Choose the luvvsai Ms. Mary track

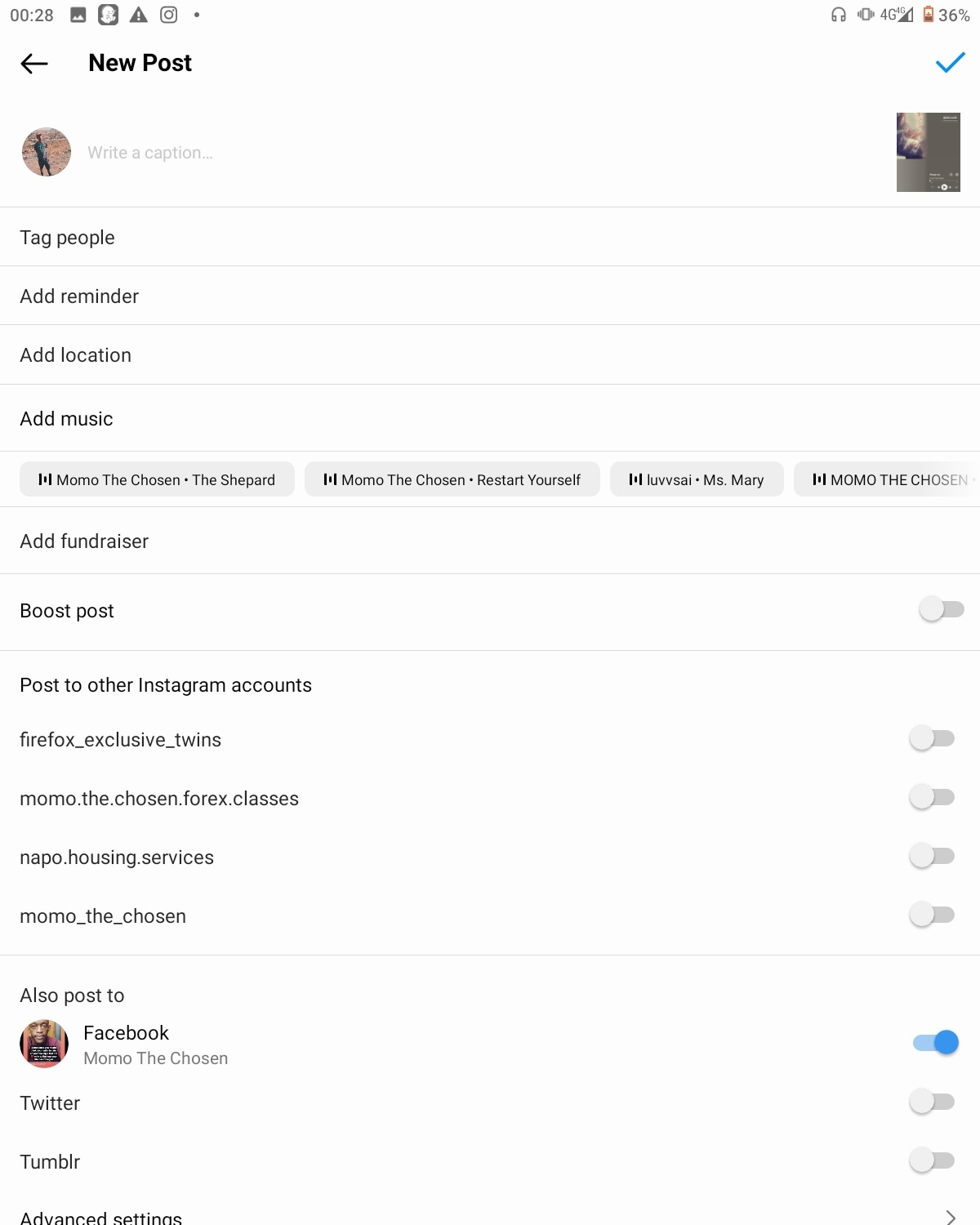[697, 479]
